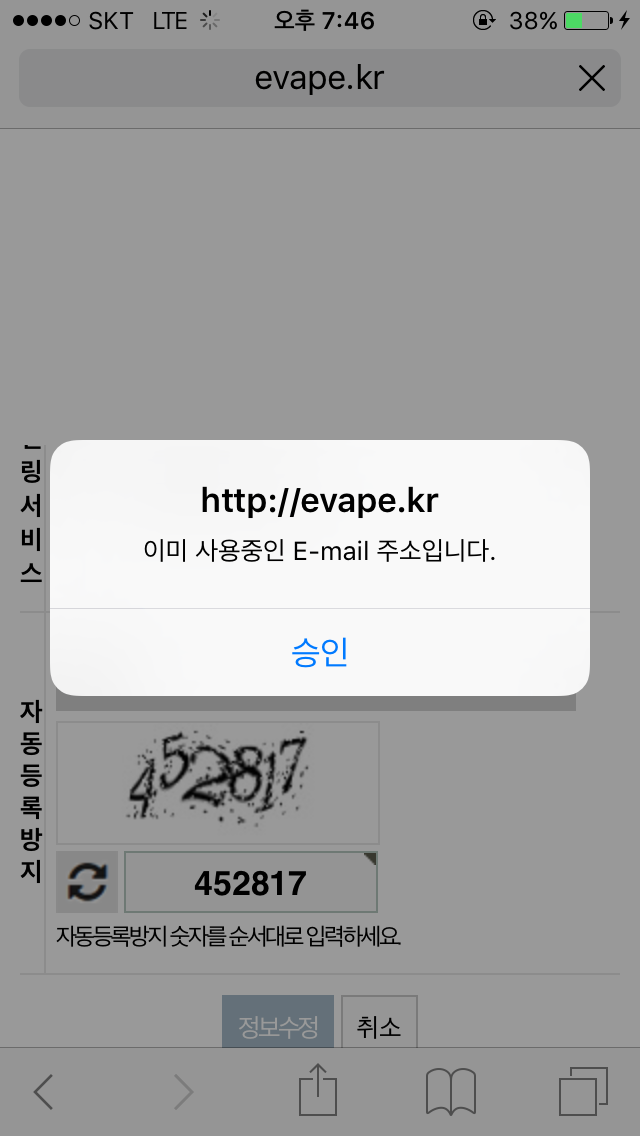The height and width of the screenshot is (1136, 640).
Task: Cancel editing with 취소 button
Action: (379, 1025)
